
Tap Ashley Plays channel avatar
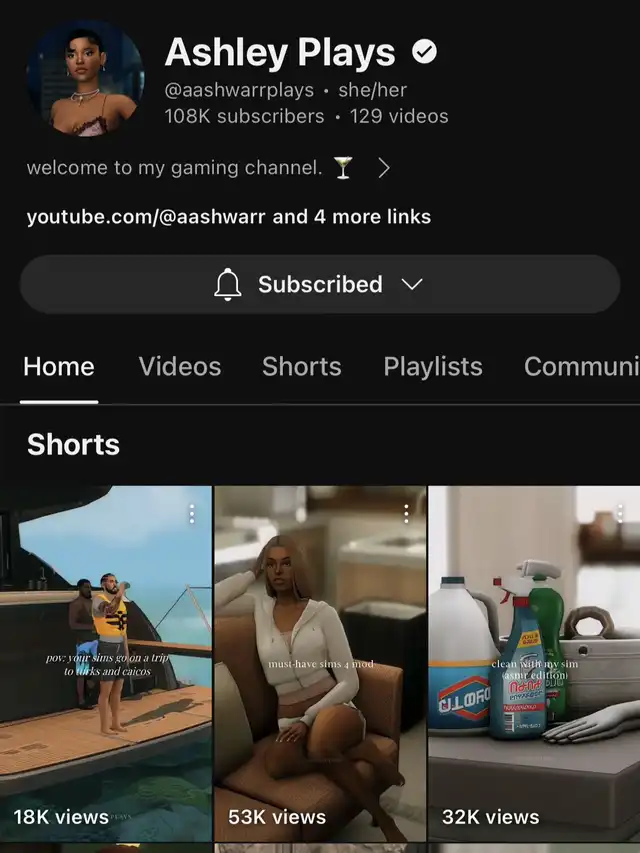pos(85,77)
